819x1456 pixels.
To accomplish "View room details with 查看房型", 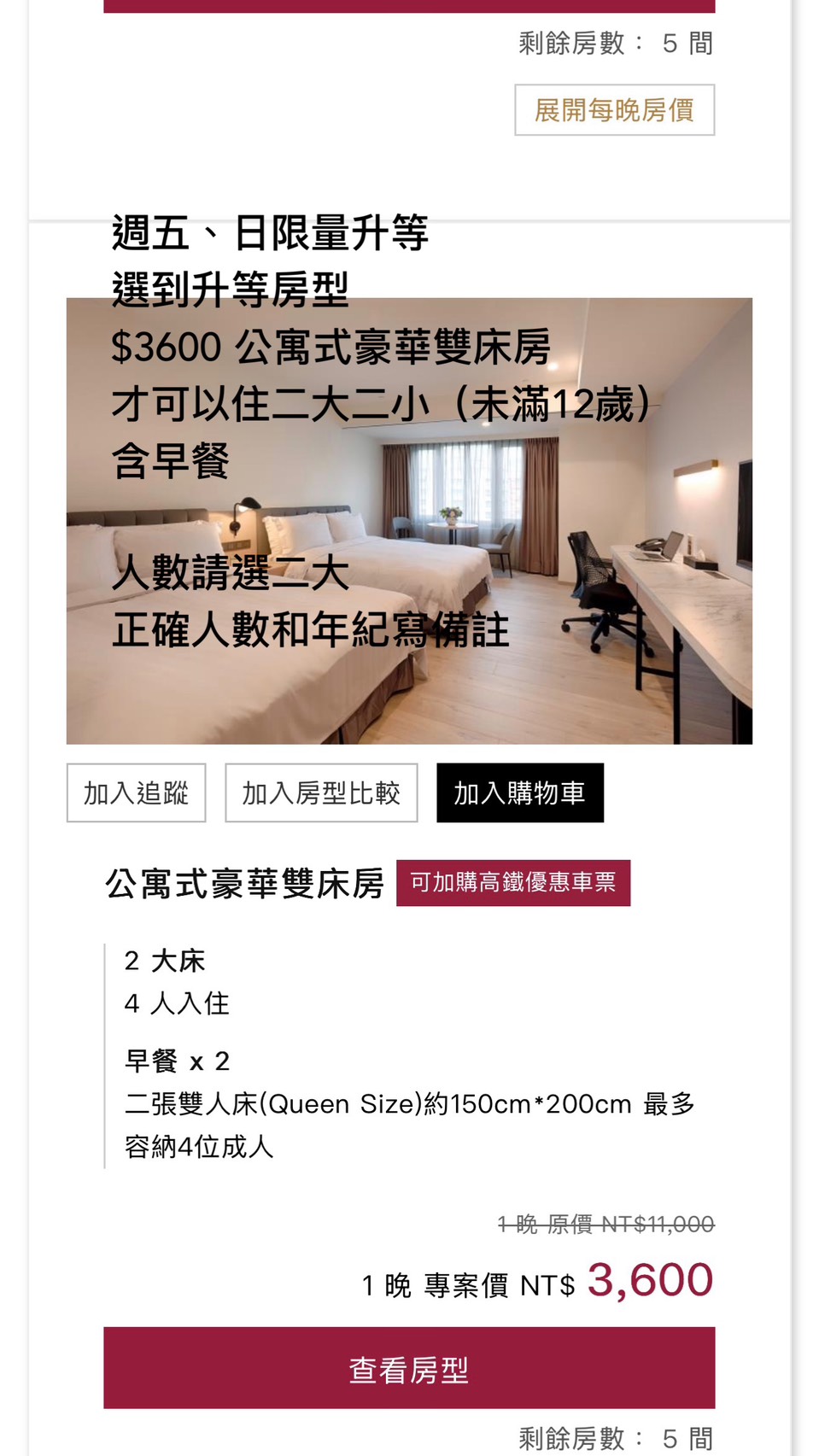I will click(x=409, y=1369).
